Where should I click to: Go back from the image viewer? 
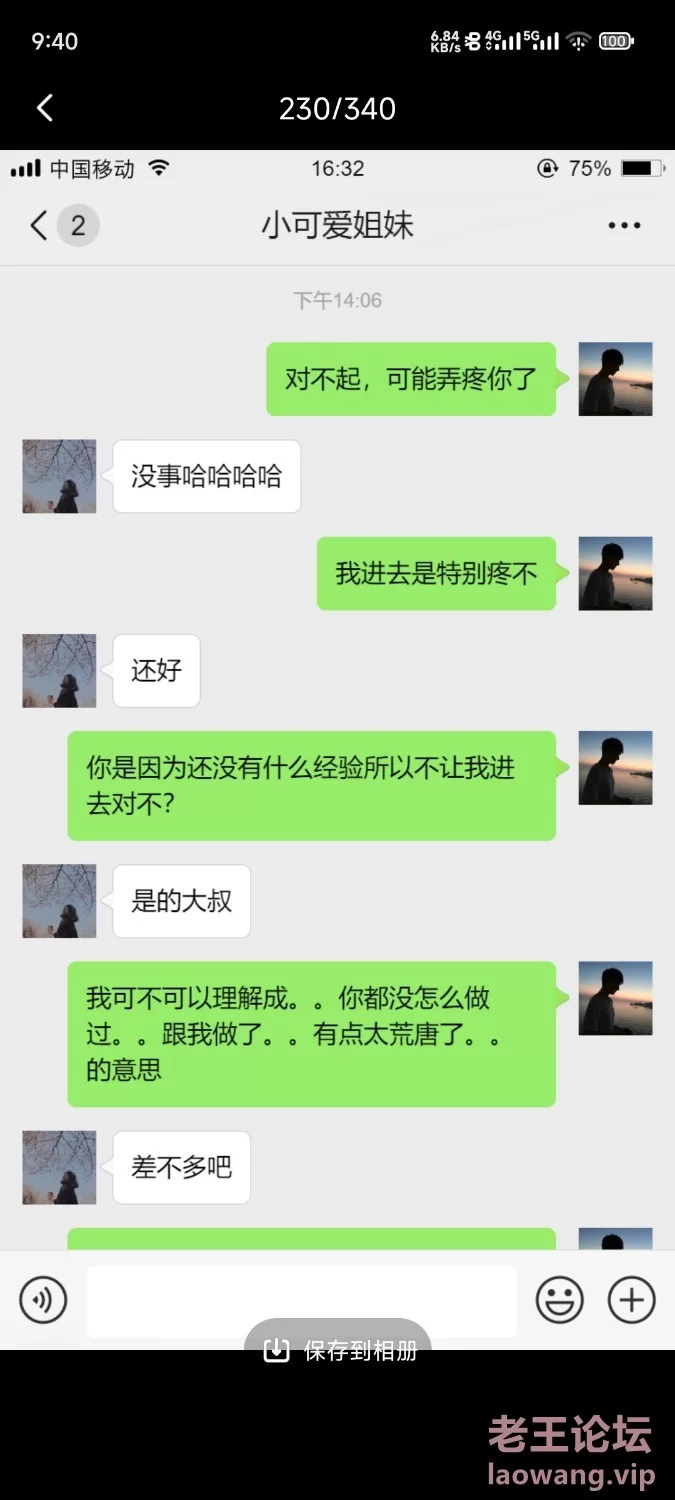44,108
